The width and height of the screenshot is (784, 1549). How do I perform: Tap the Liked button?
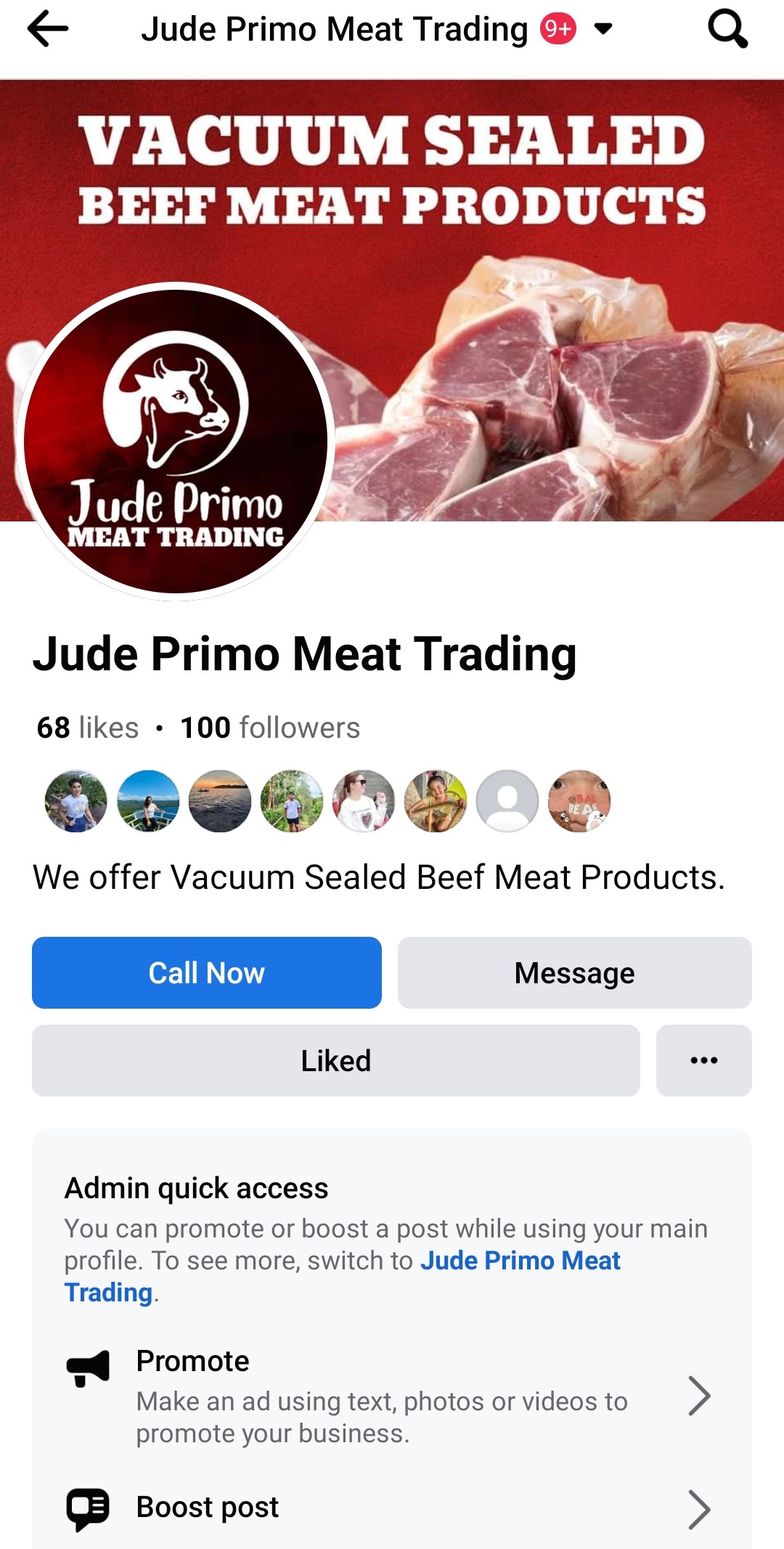[x=335, y=1060]
